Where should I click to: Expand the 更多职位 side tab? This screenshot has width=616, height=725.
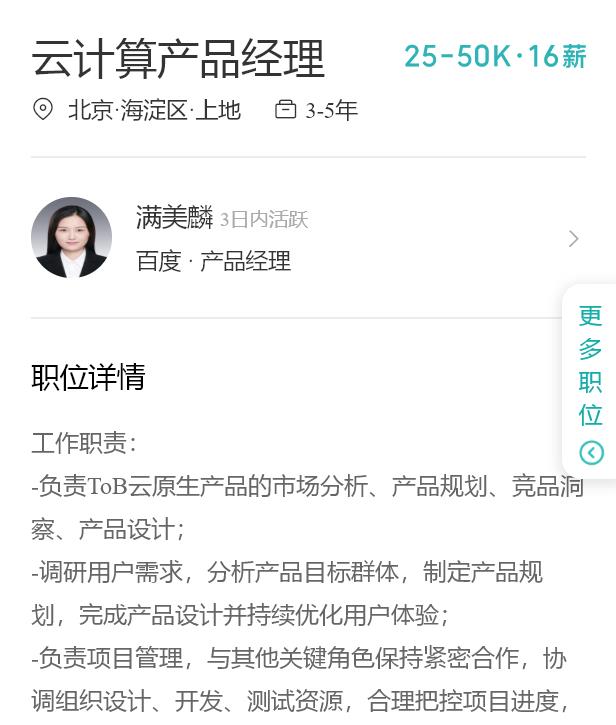tap(591, 383)
